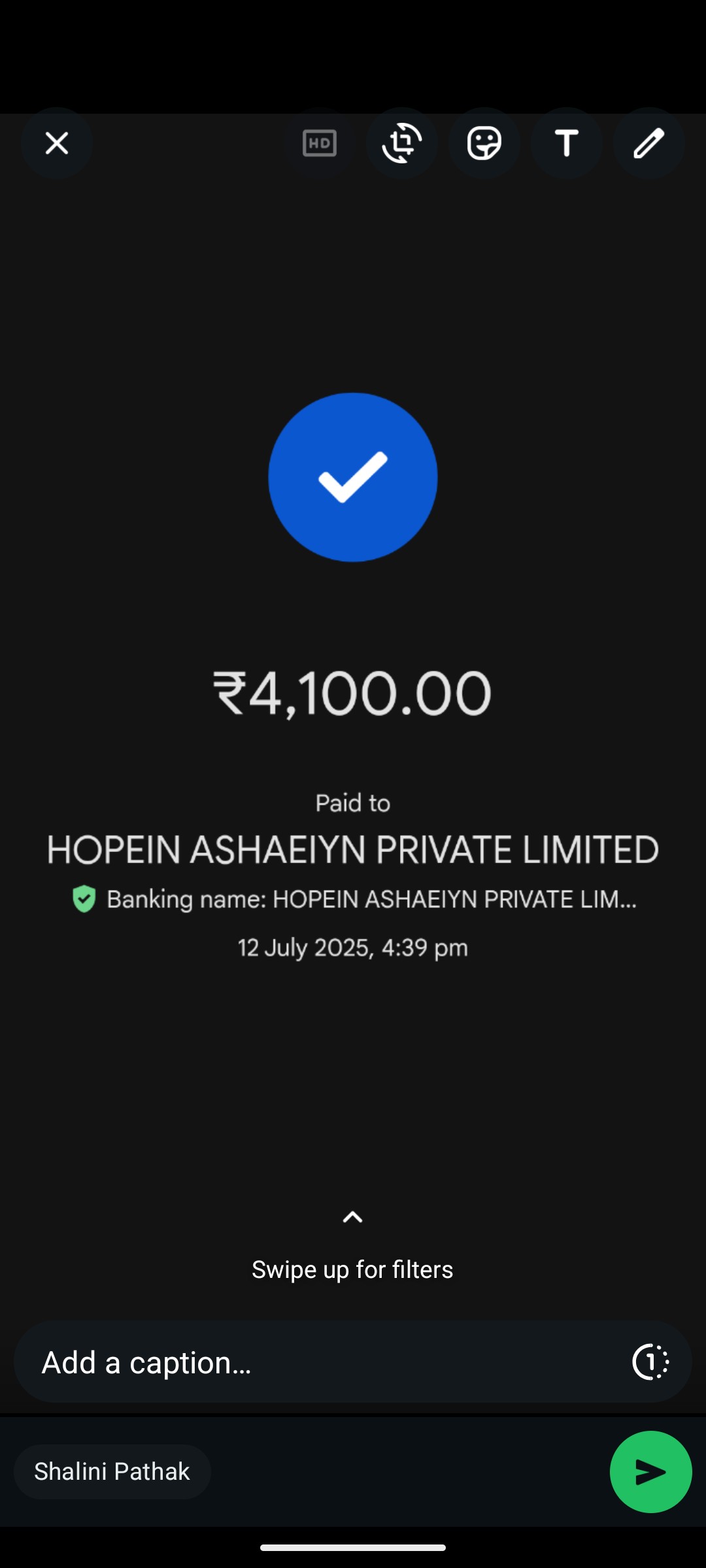Tap the Shalini Pathak recipient chip
Viewport: 706px width, 1568px height.
pyautogui.click(x=112, y=1472)
